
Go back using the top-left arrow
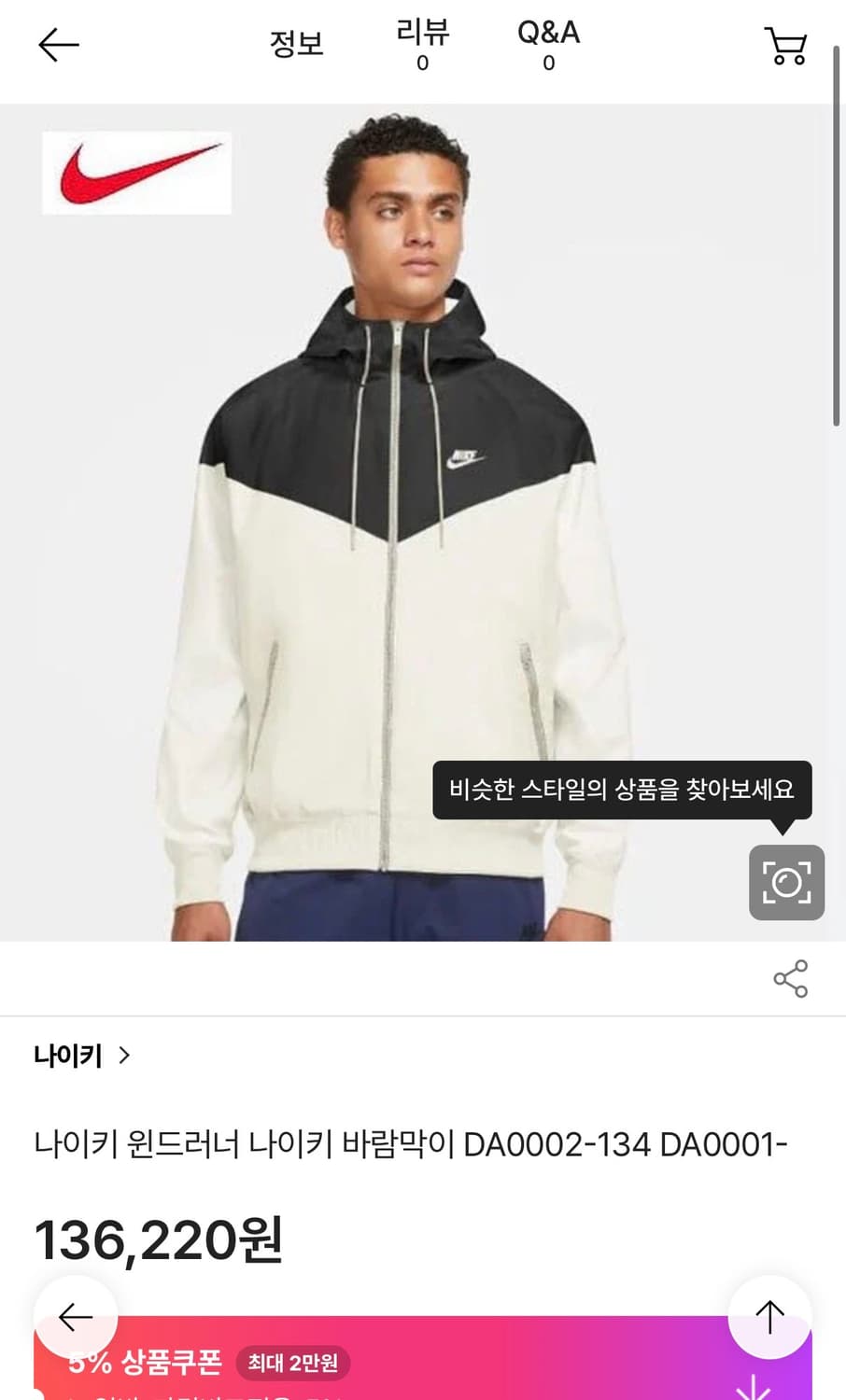pos(58,45)
